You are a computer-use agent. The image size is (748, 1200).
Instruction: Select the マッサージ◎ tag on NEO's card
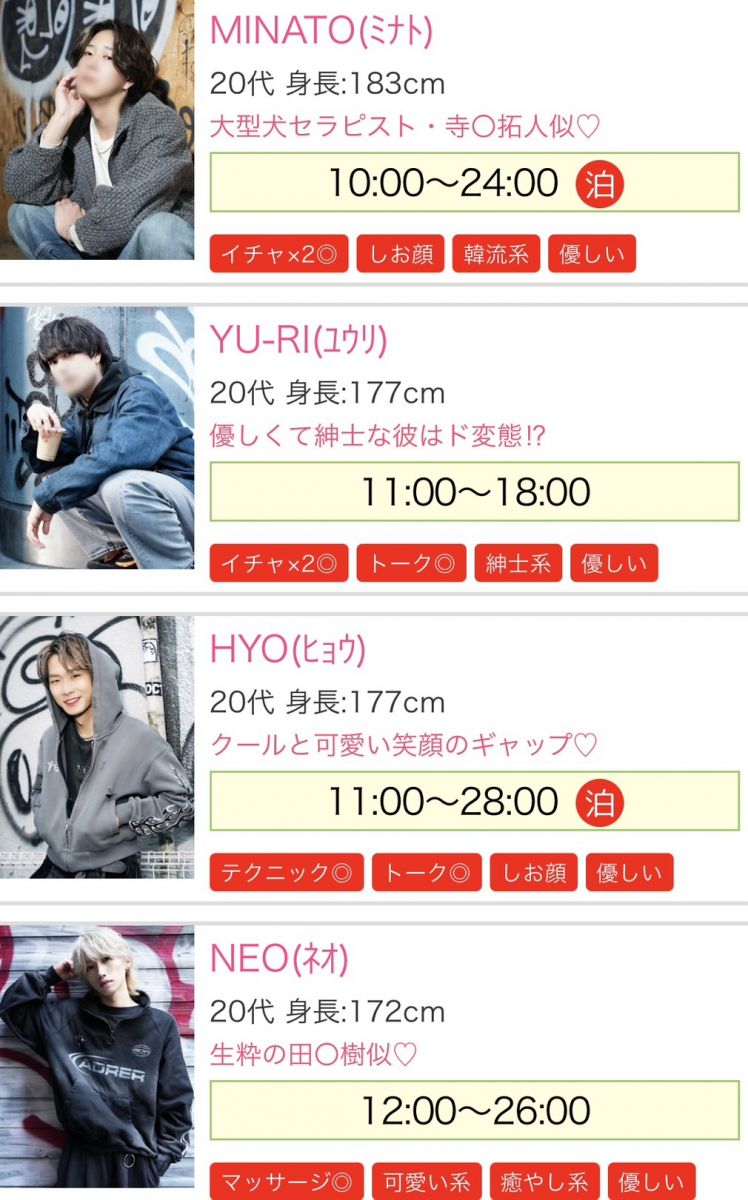click(286, 1181)
